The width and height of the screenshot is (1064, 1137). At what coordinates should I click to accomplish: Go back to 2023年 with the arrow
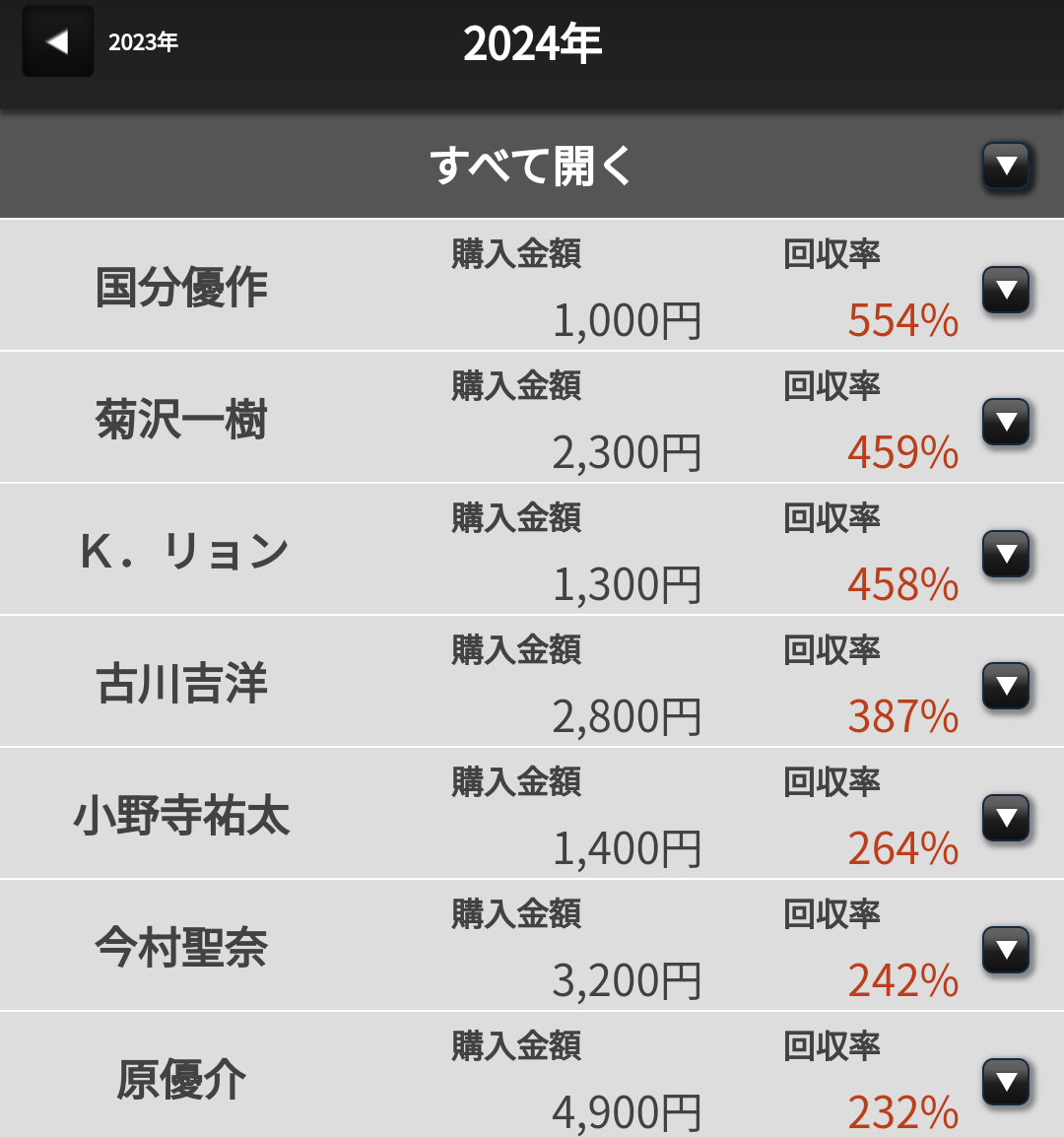[58, 41]
